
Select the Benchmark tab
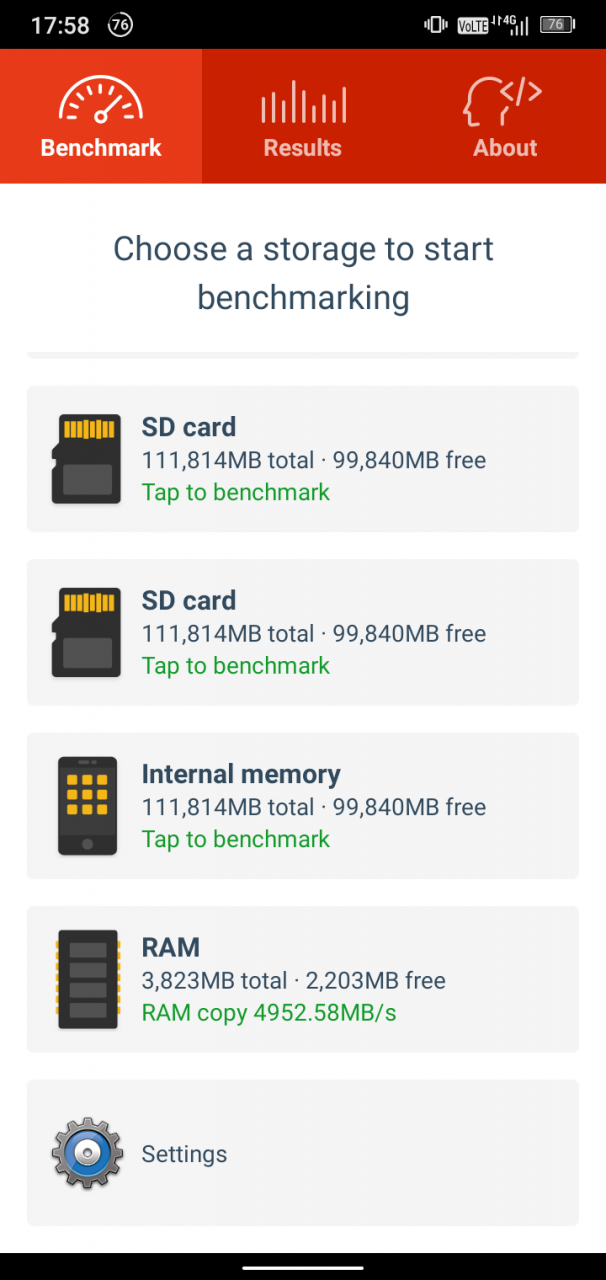(101, 116)
